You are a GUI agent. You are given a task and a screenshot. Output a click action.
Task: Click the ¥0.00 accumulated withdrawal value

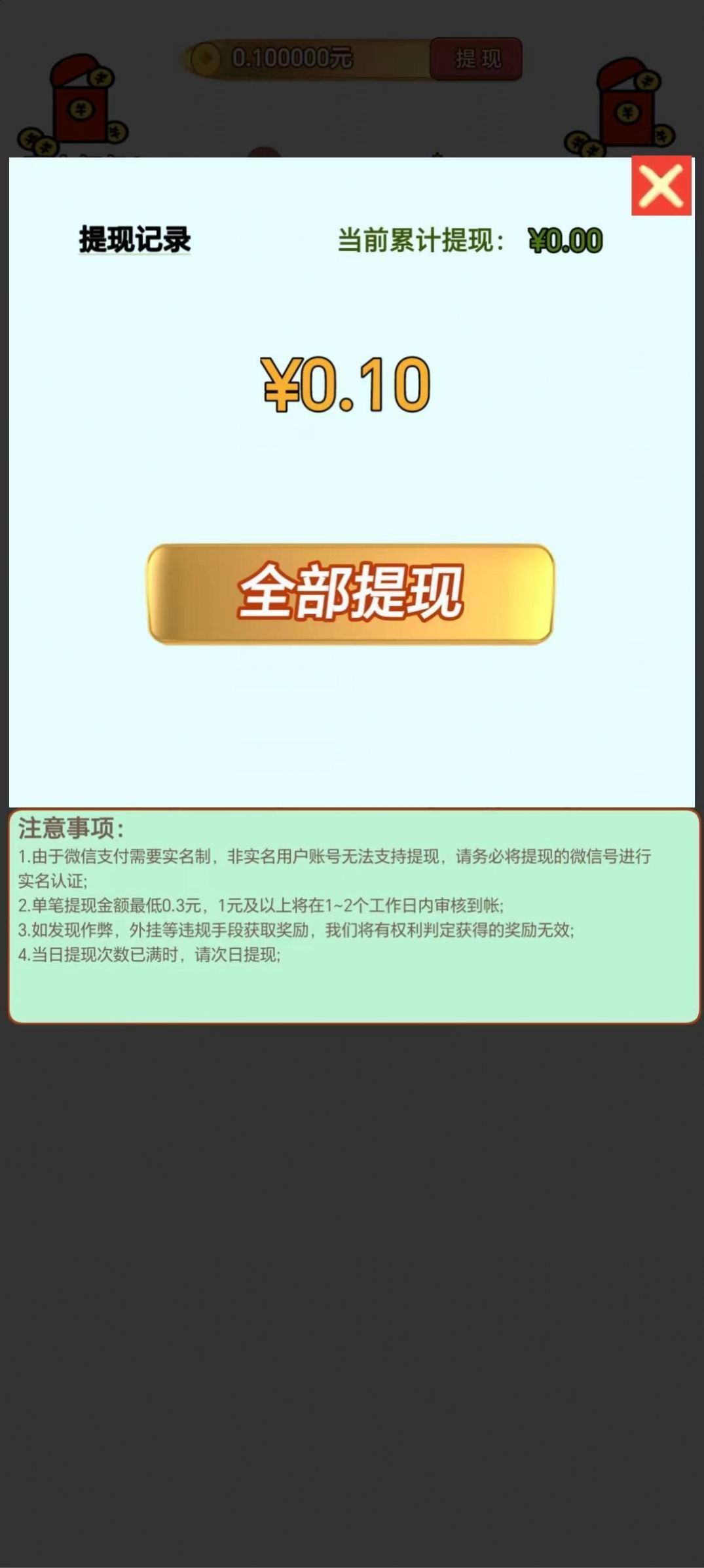pos(566,239)
